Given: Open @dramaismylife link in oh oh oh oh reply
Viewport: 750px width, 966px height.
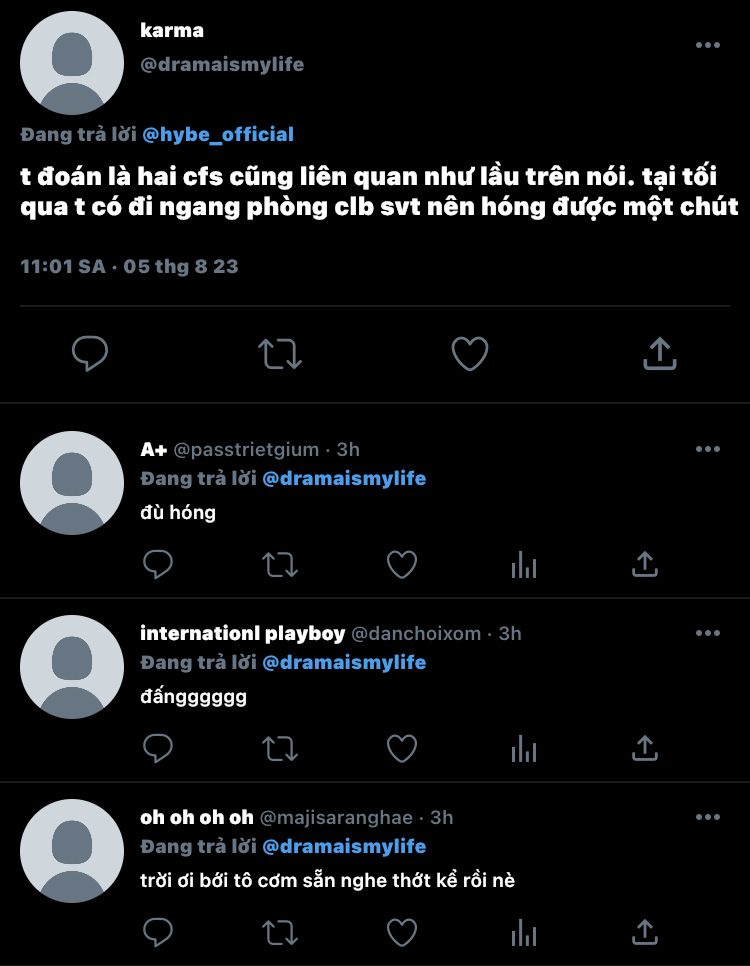Looking at the screenshot, I should (x=343, y=846).
